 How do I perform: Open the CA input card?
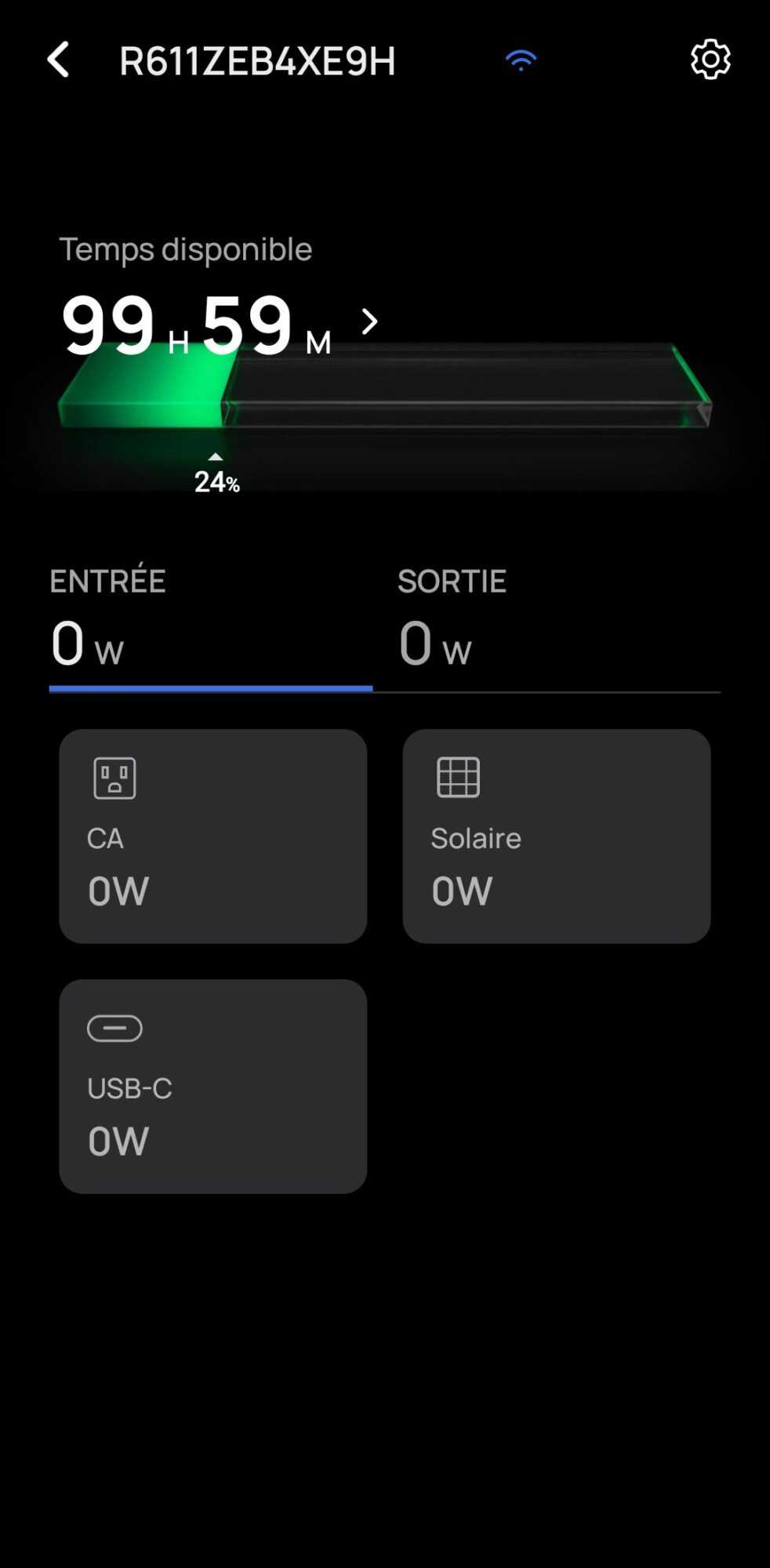(212, 836)
